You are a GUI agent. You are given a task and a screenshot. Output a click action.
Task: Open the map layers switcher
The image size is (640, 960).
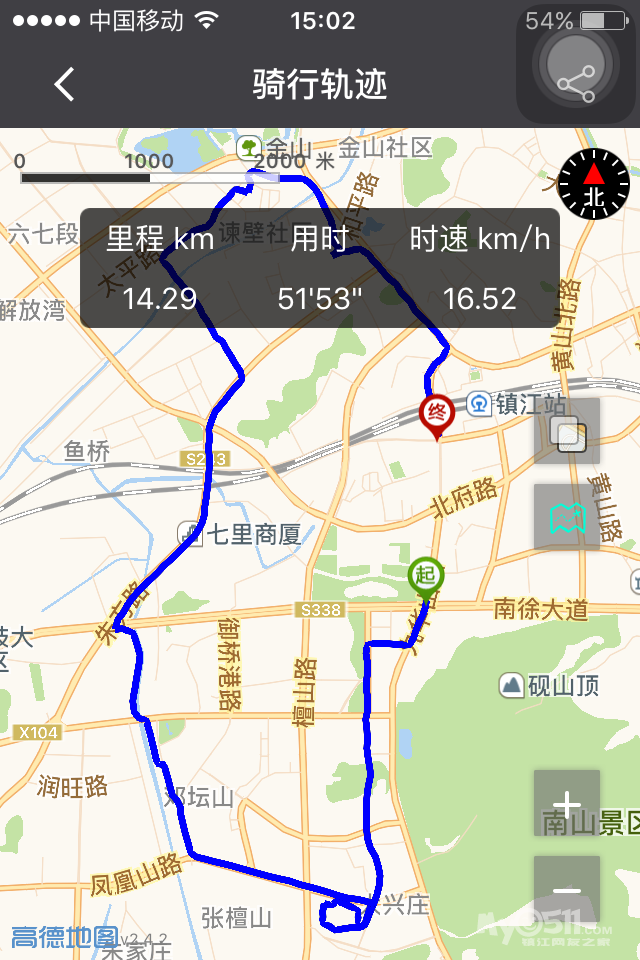pos(567,433)
